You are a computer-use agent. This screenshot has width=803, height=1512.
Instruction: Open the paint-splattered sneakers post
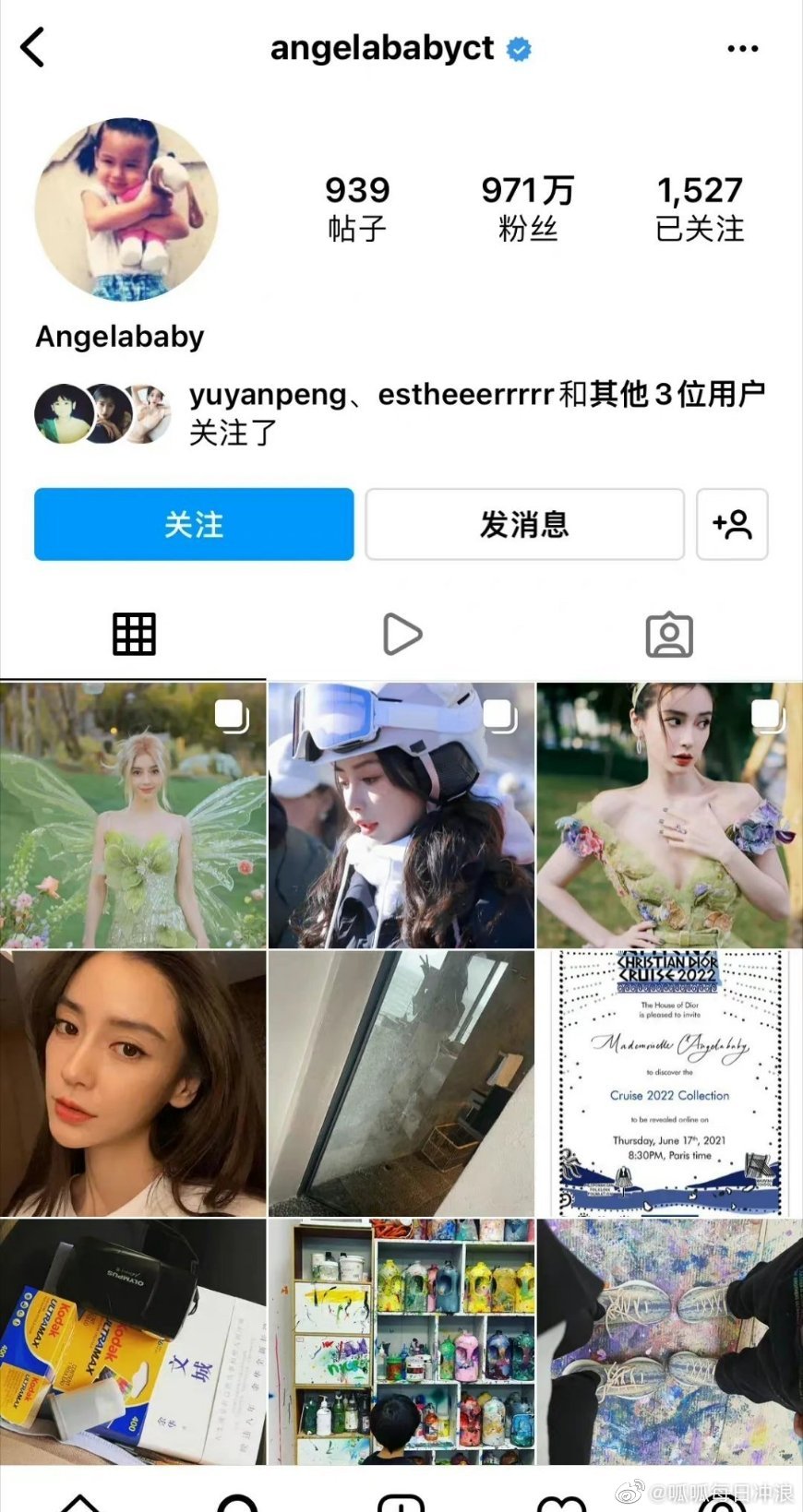(670, 1342)
